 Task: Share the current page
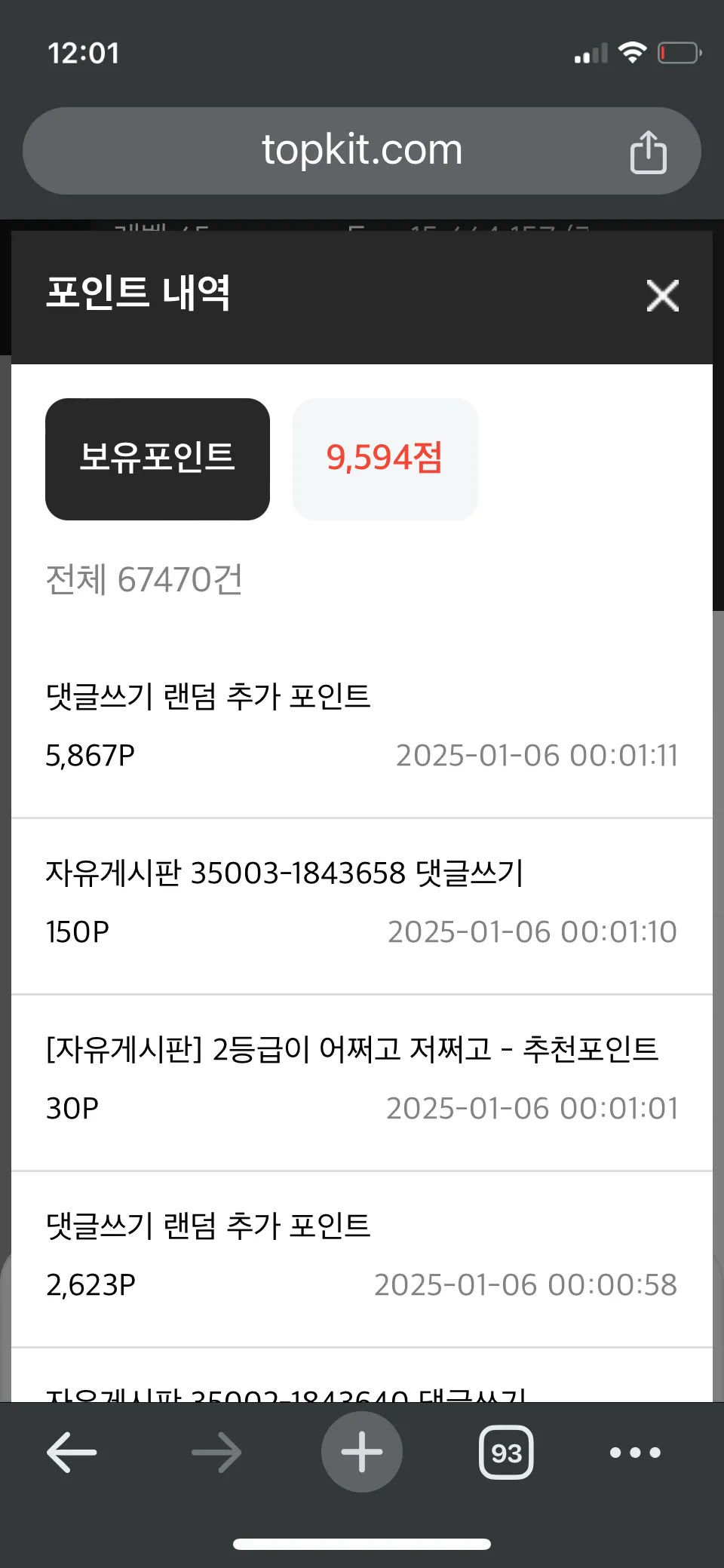[649, 152]
